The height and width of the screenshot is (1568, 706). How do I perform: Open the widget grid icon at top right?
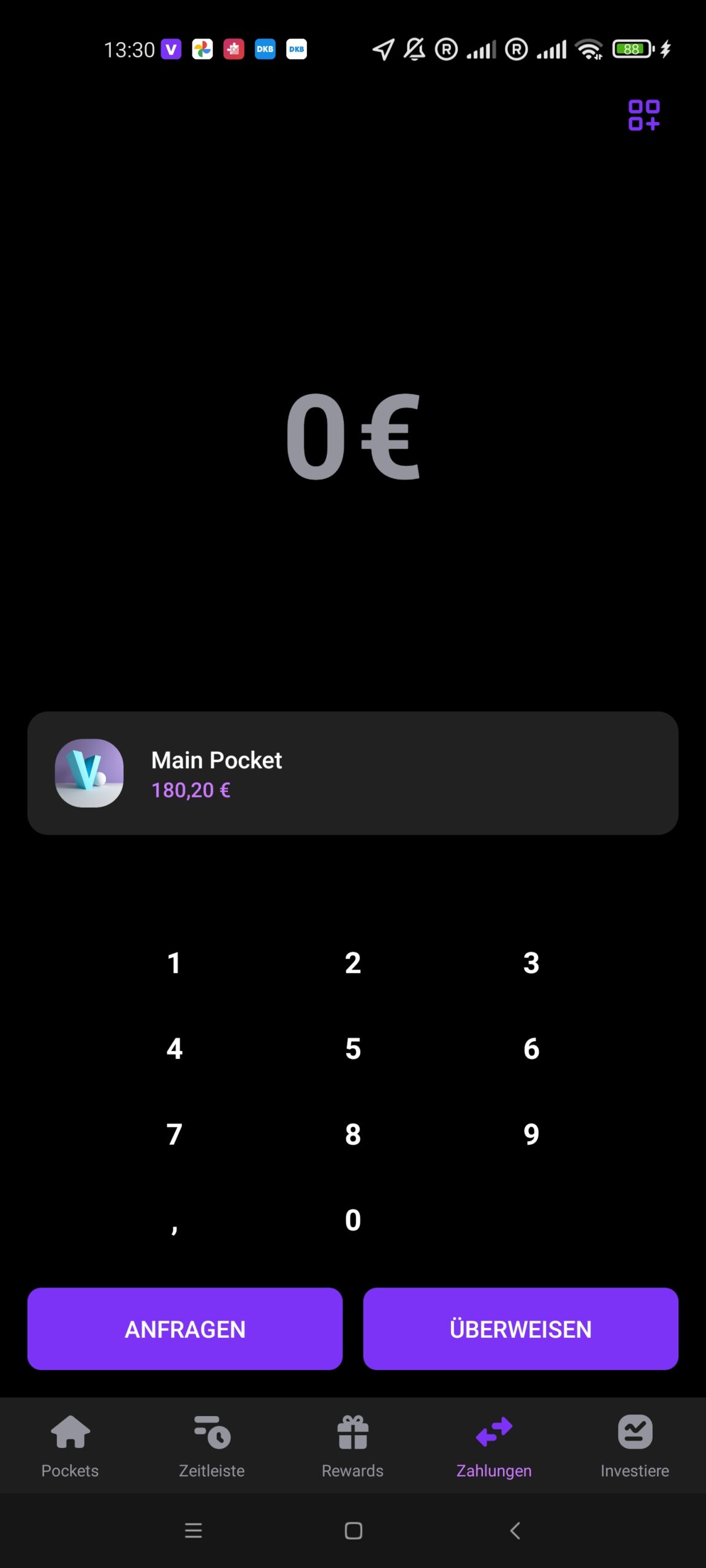pyautogui.click(x=643, y=115)
